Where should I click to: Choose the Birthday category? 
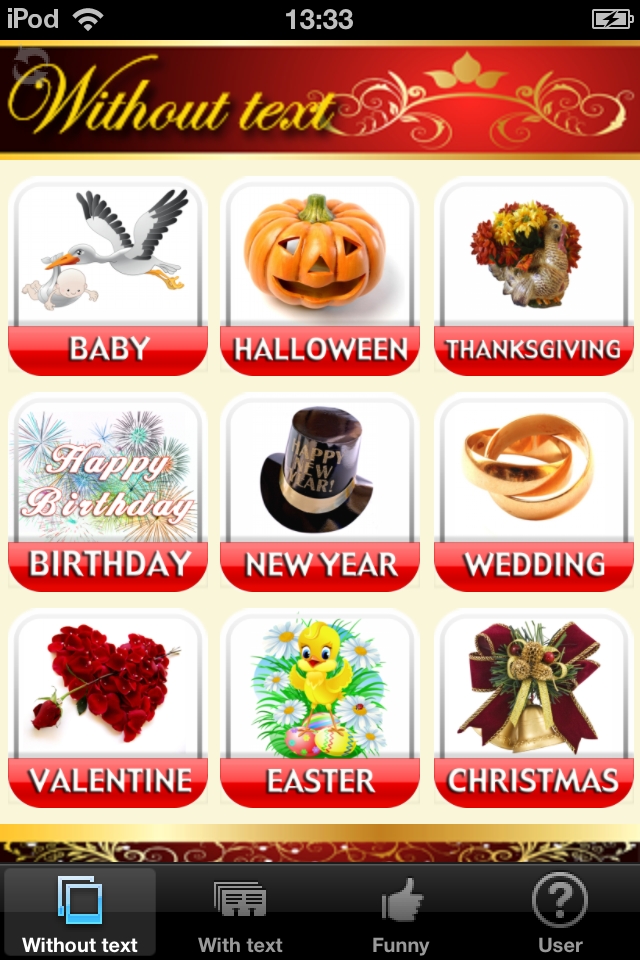108,493
